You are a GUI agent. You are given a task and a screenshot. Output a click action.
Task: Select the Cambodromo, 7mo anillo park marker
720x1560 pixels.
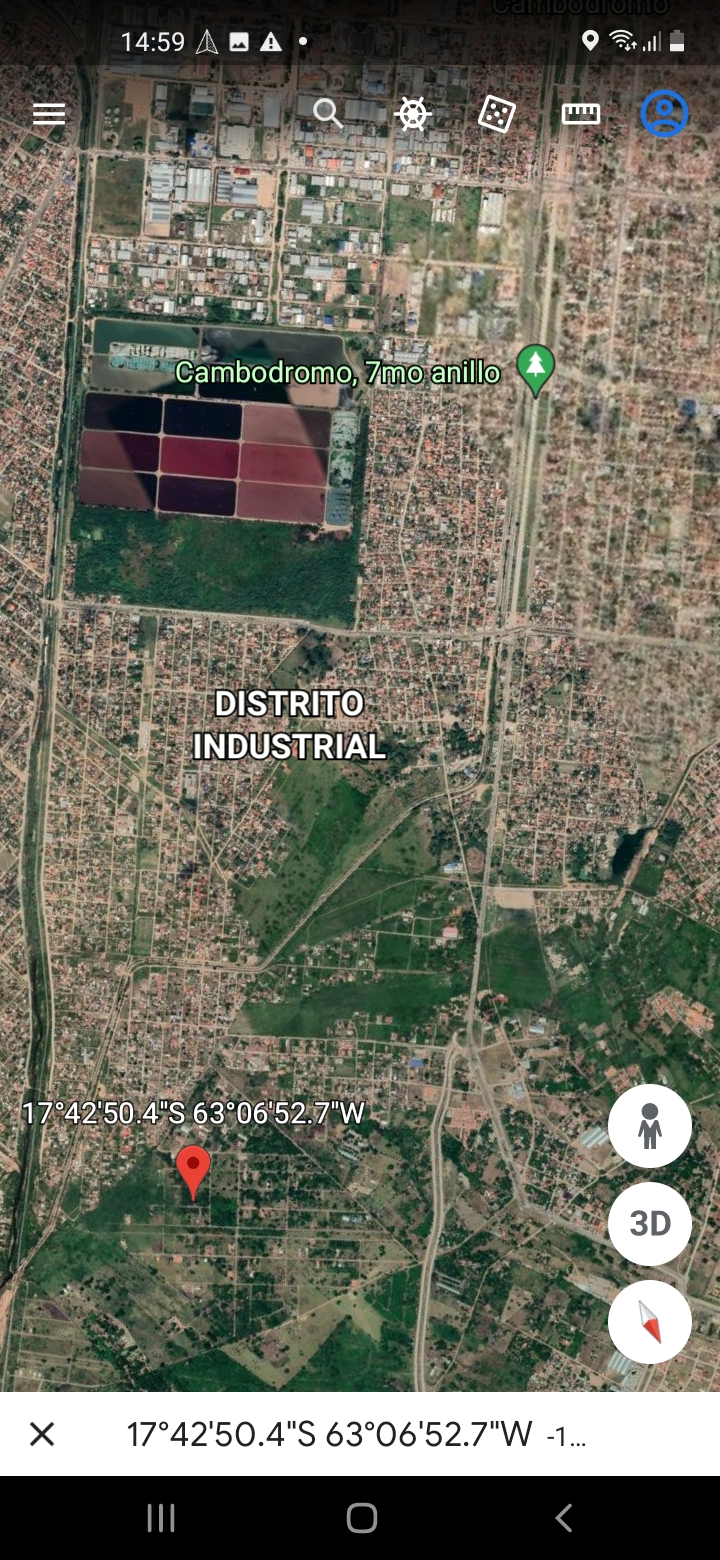click(536, 369)
